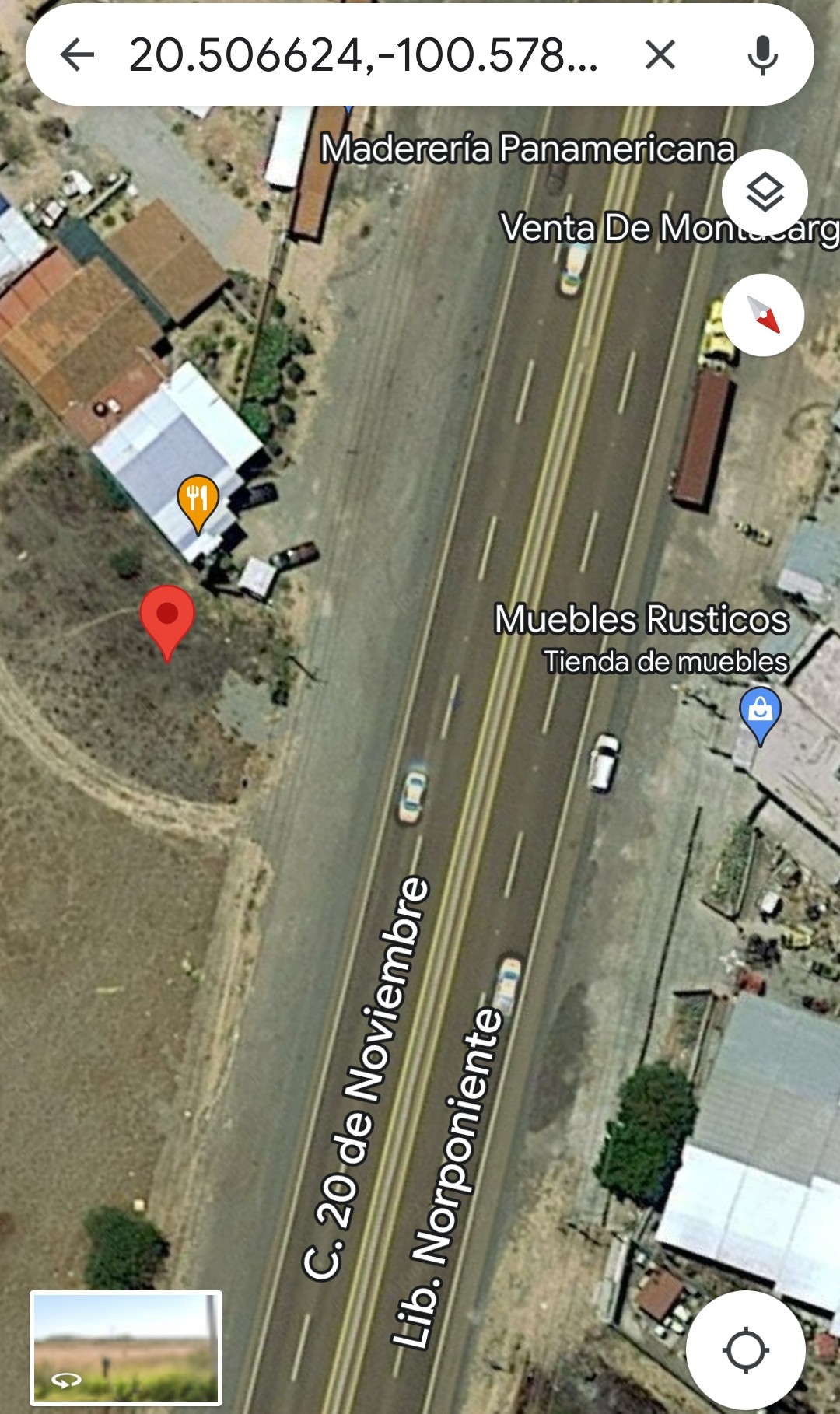Select the orange restaurant map pin

point(198,500)
